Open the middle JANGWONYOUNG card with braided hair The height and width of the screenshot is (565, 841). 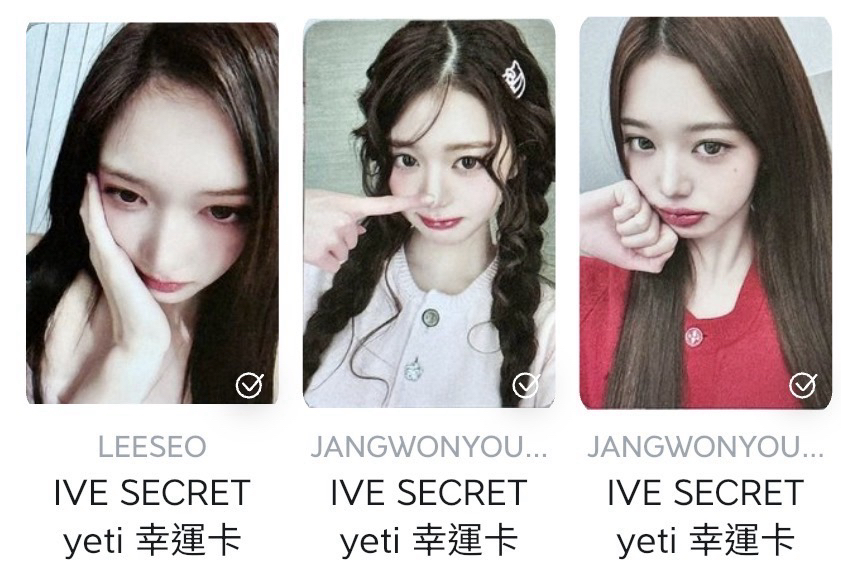coord(429,213)
